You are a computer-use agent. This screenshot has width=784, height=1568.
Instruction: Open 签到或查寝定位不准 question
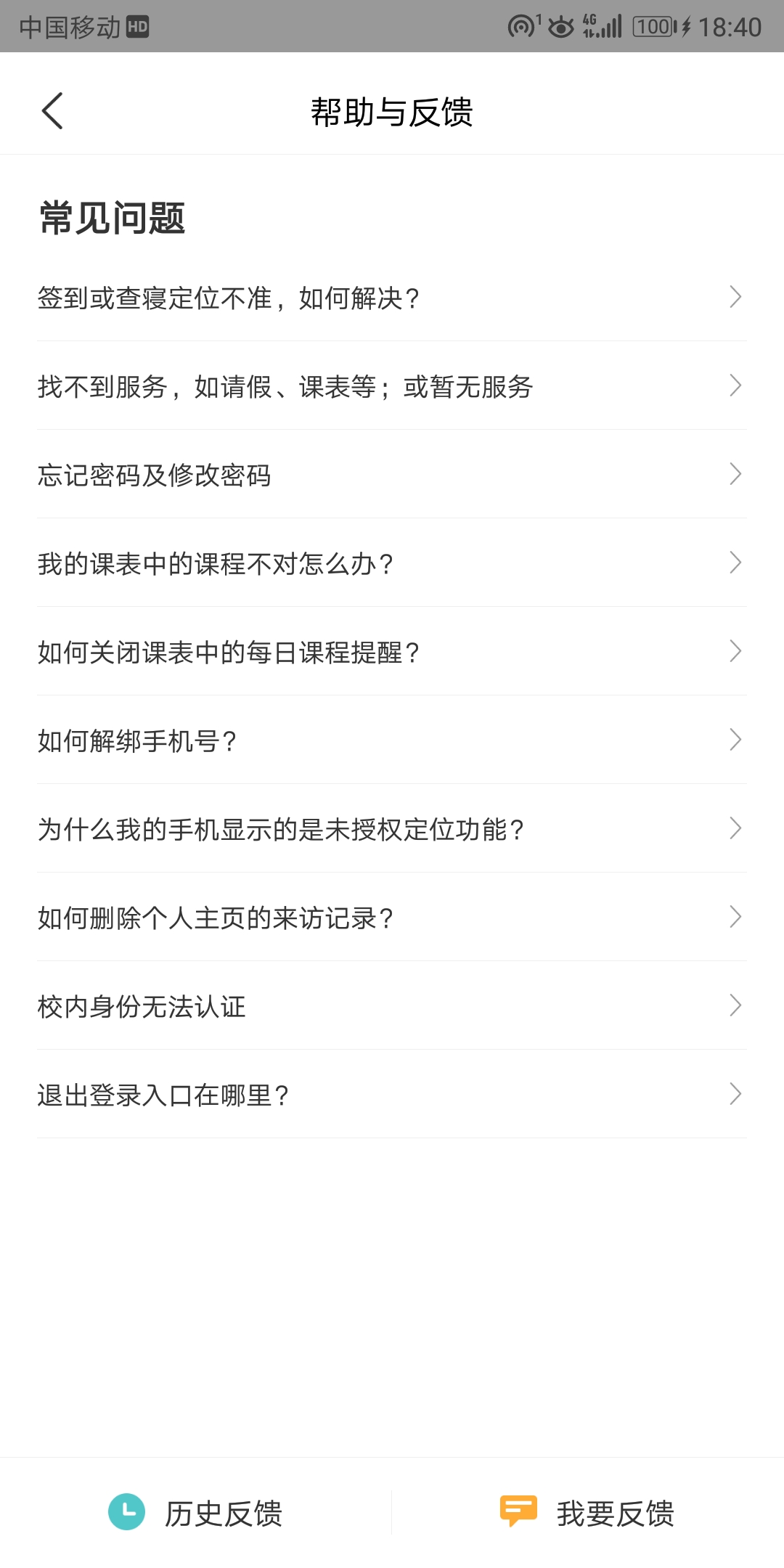click(391, 298)
